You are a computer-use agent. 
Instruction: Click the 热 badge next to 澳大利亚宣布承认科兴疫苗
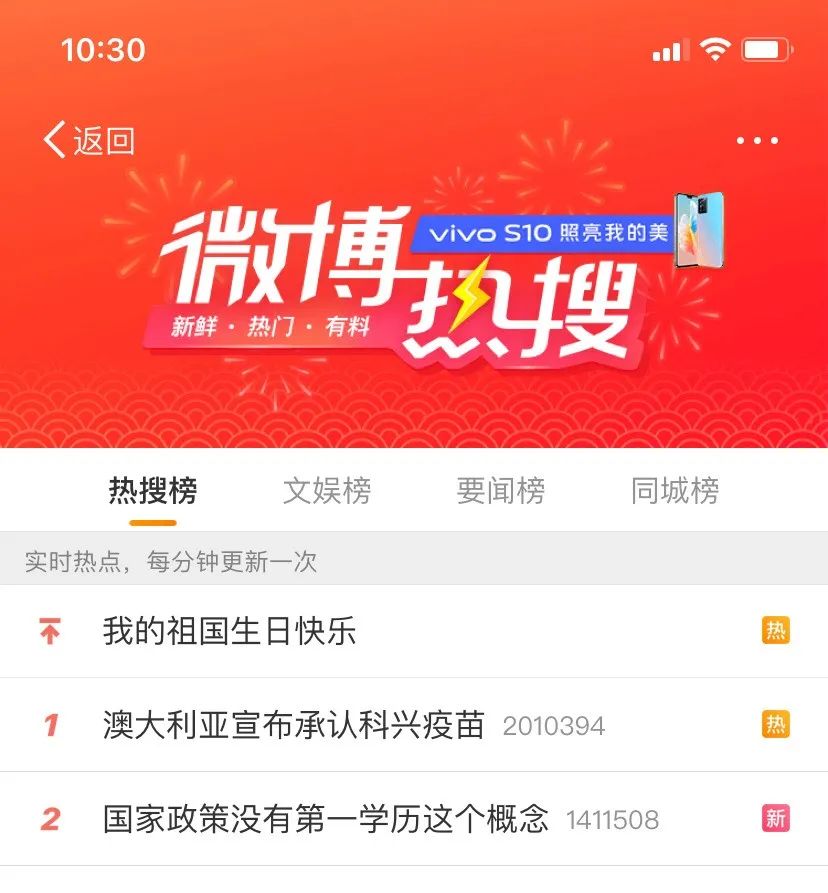(774, 725)
